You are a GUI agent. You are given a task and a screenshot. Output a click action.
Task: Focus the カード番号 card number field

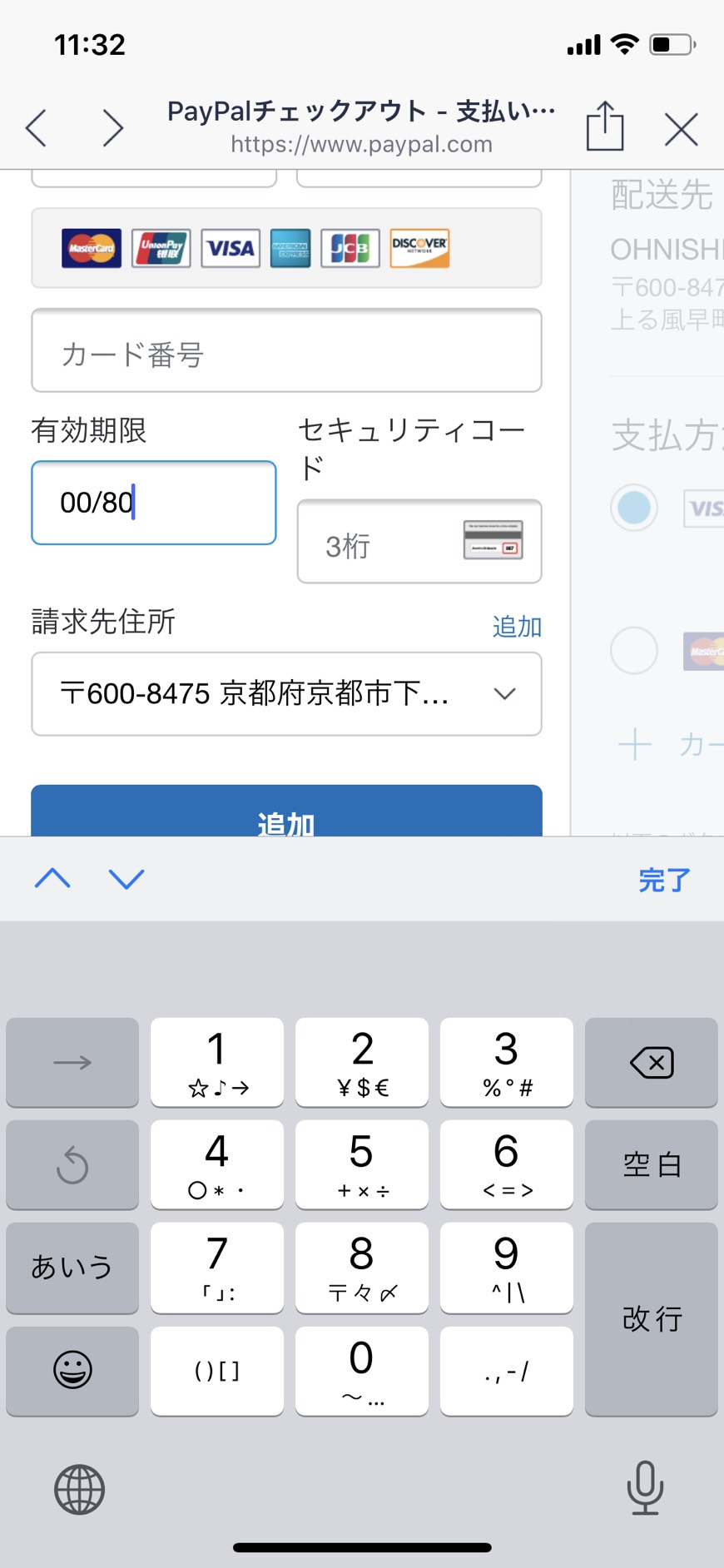[x=286, y=350]
